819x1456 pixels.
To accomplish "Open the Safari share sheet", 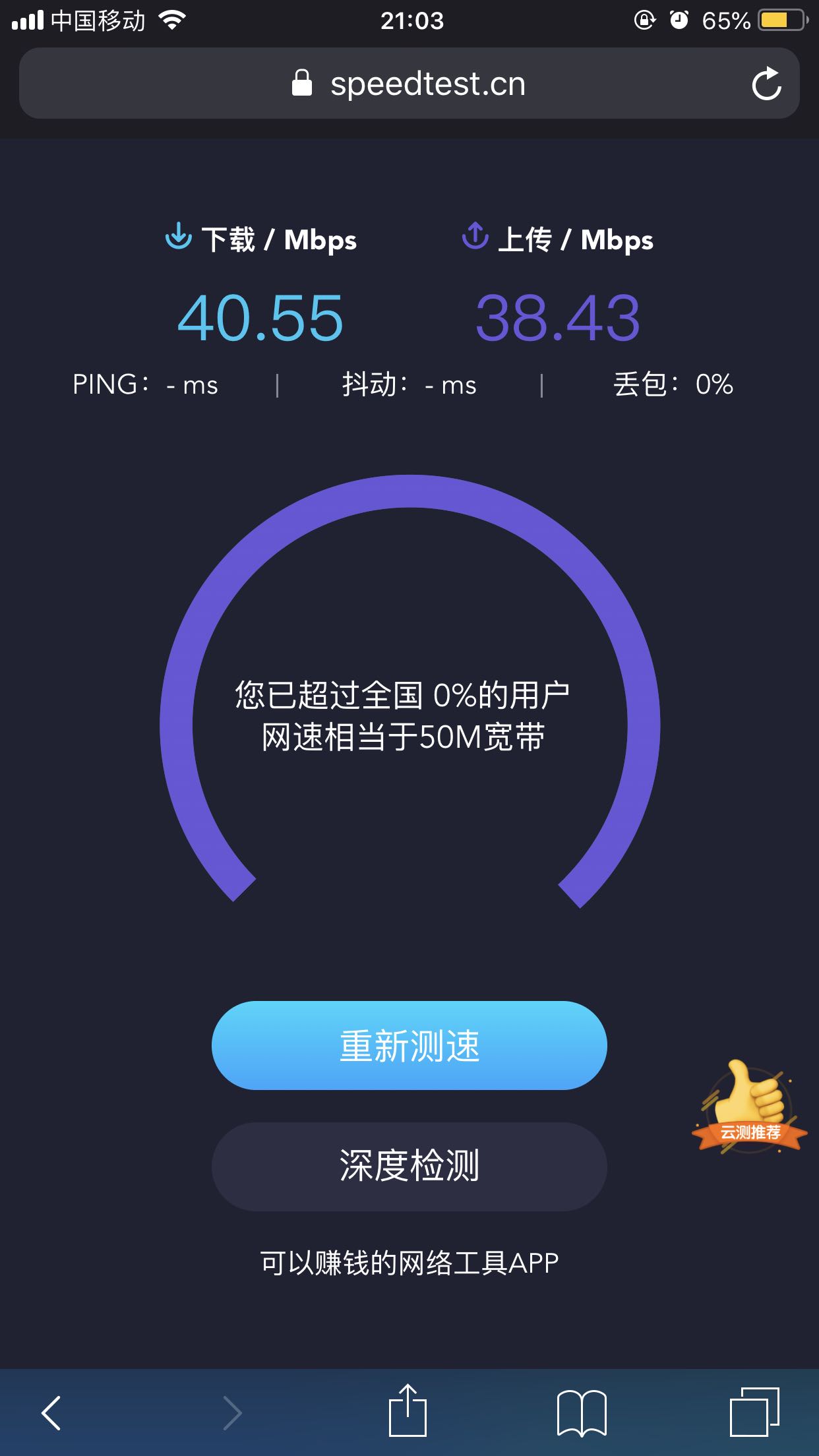I will coord(408,1410).
